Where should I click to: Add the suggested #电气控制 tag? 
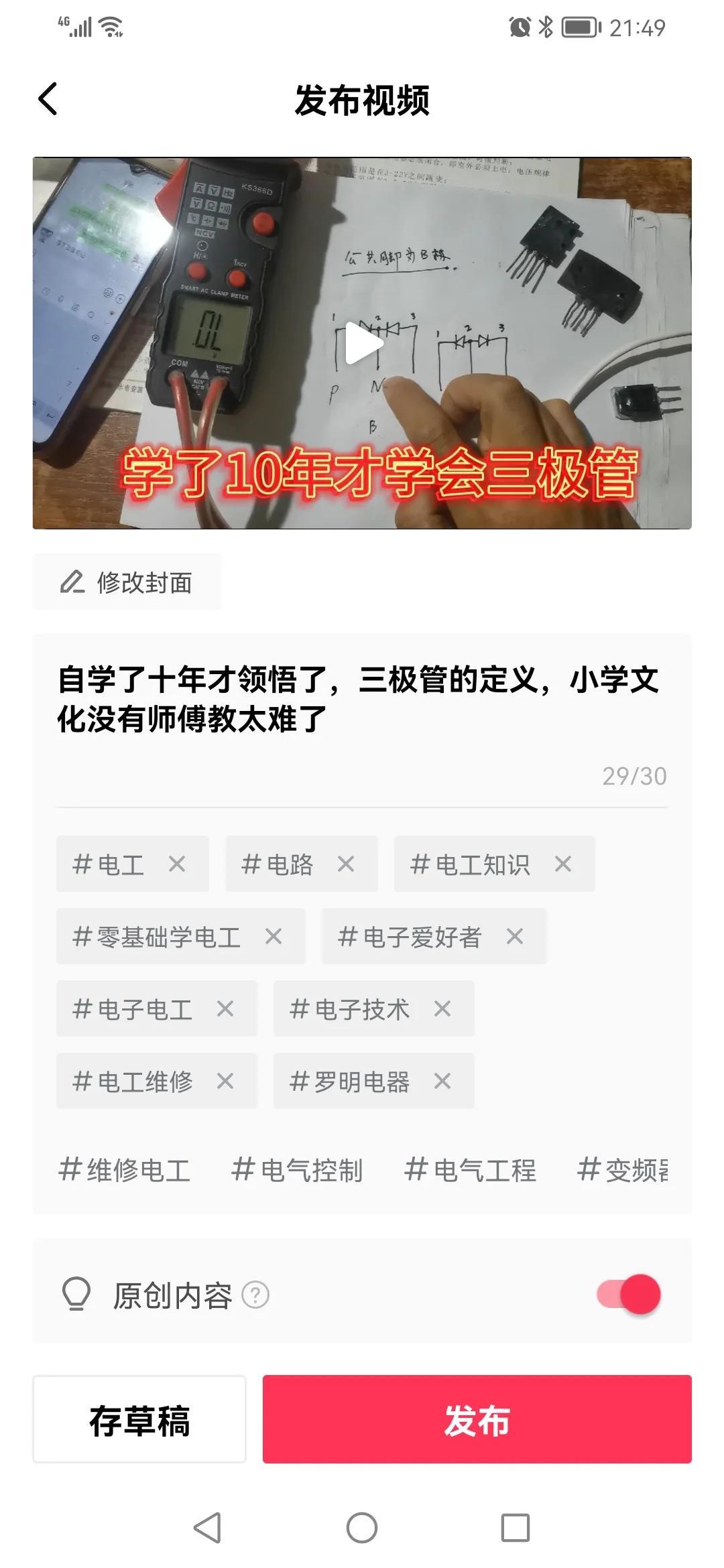[297, 1171]
